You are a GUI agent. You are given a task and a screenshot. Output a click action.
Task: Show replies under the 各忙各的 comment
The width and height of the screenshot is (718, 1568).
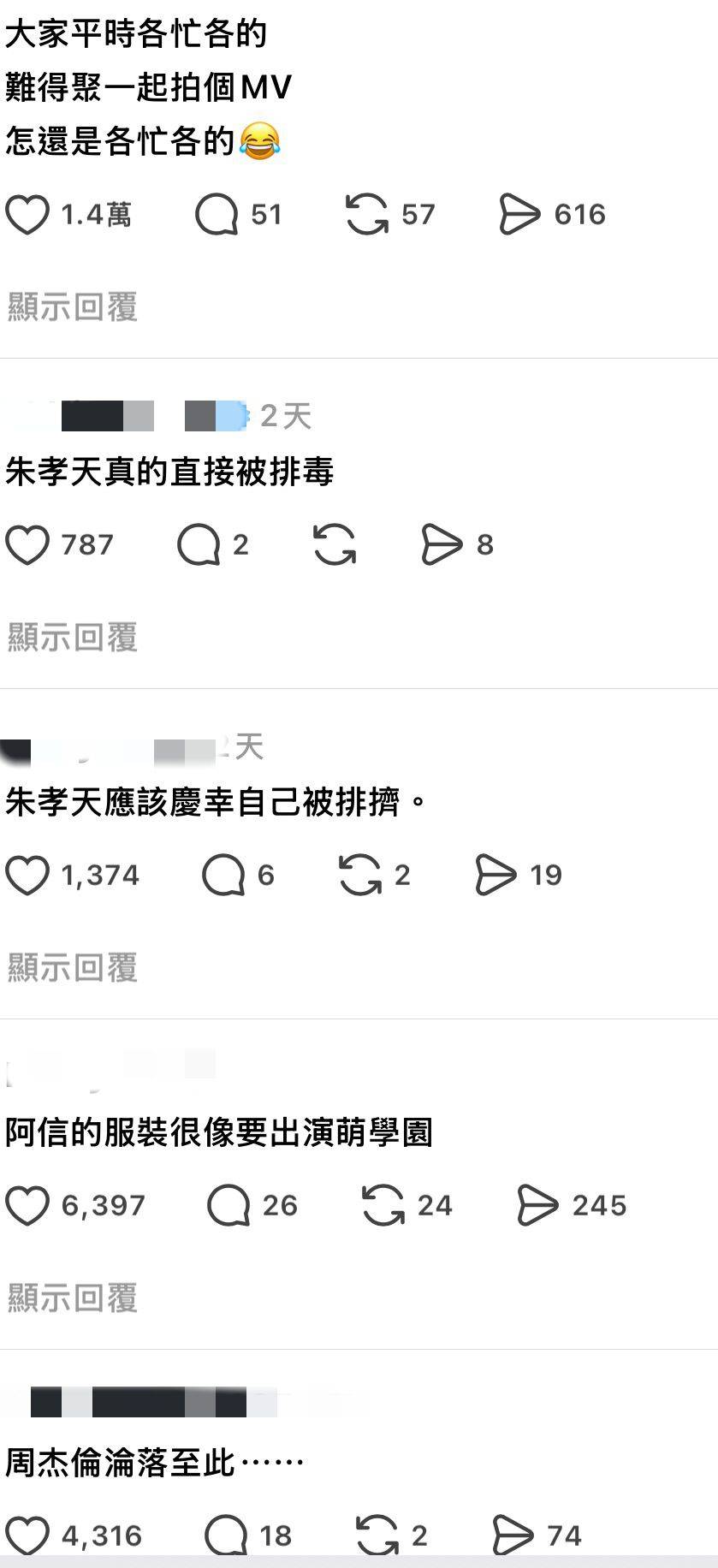[73, 307]
